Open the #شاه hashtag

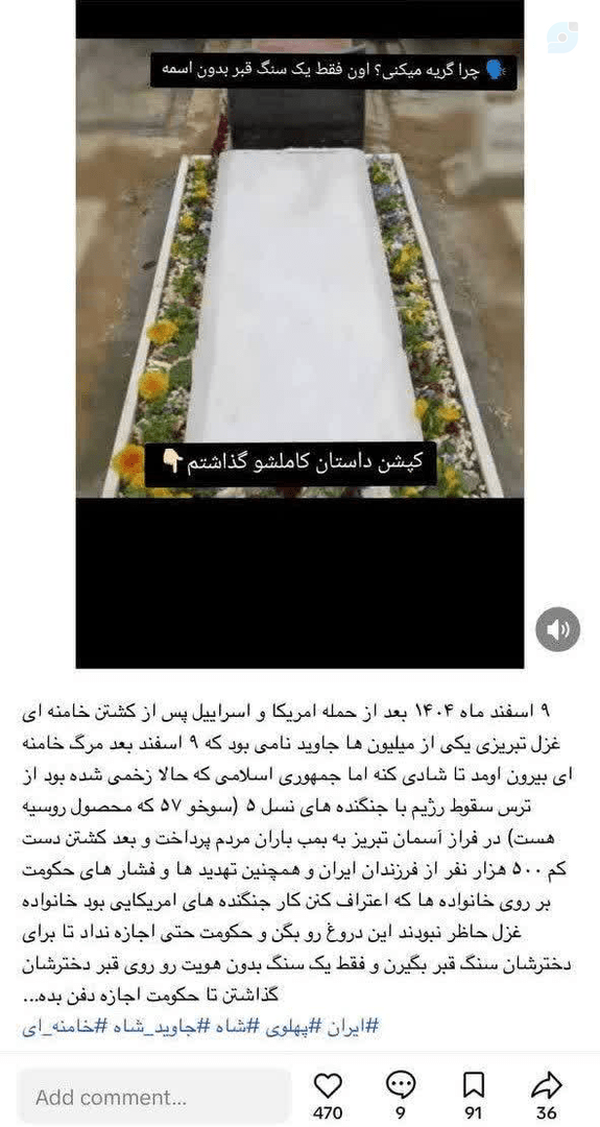coord(234,1026)
